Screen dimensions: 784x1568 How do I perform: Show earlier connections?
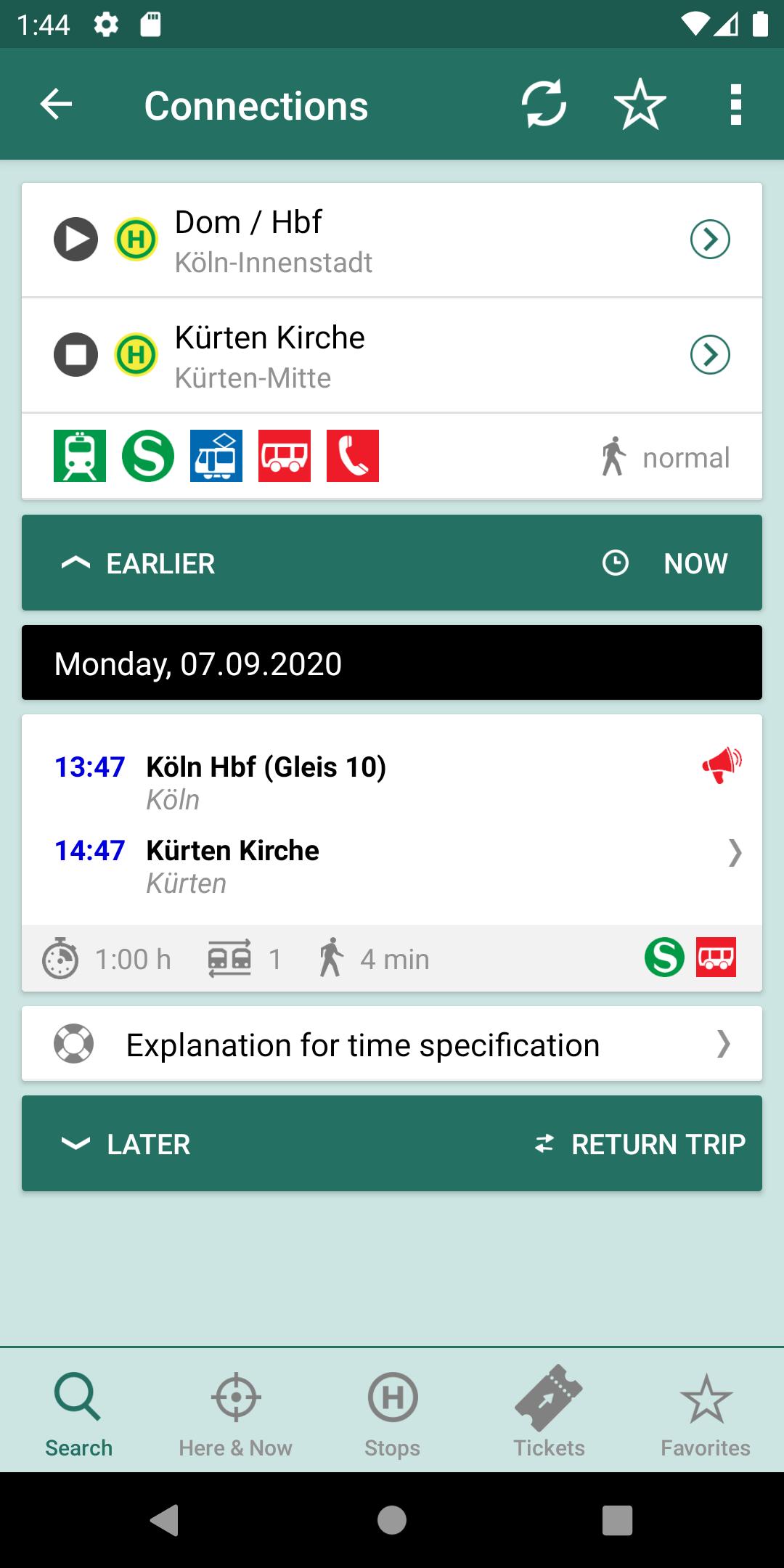pyautogui.click(x=139, y=563)
